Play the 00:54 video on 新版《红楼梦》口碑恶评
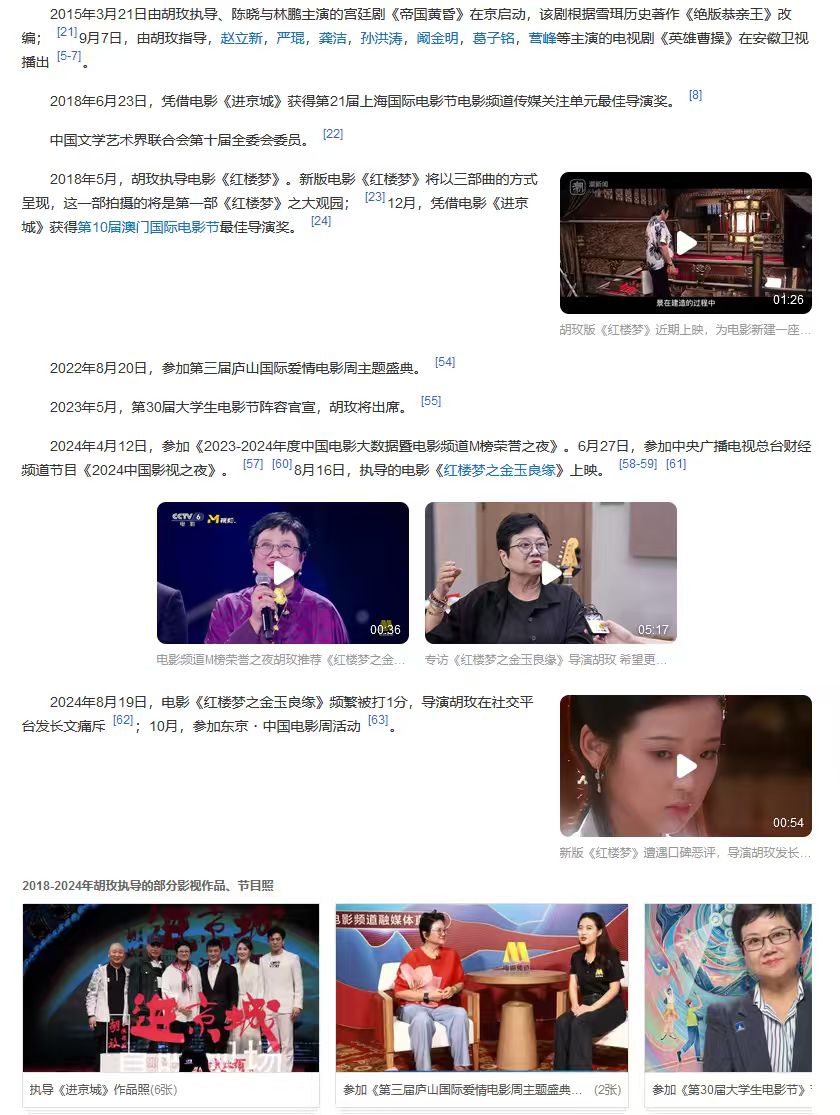This screenshot has width=840, height=1115. pos(686,766)
